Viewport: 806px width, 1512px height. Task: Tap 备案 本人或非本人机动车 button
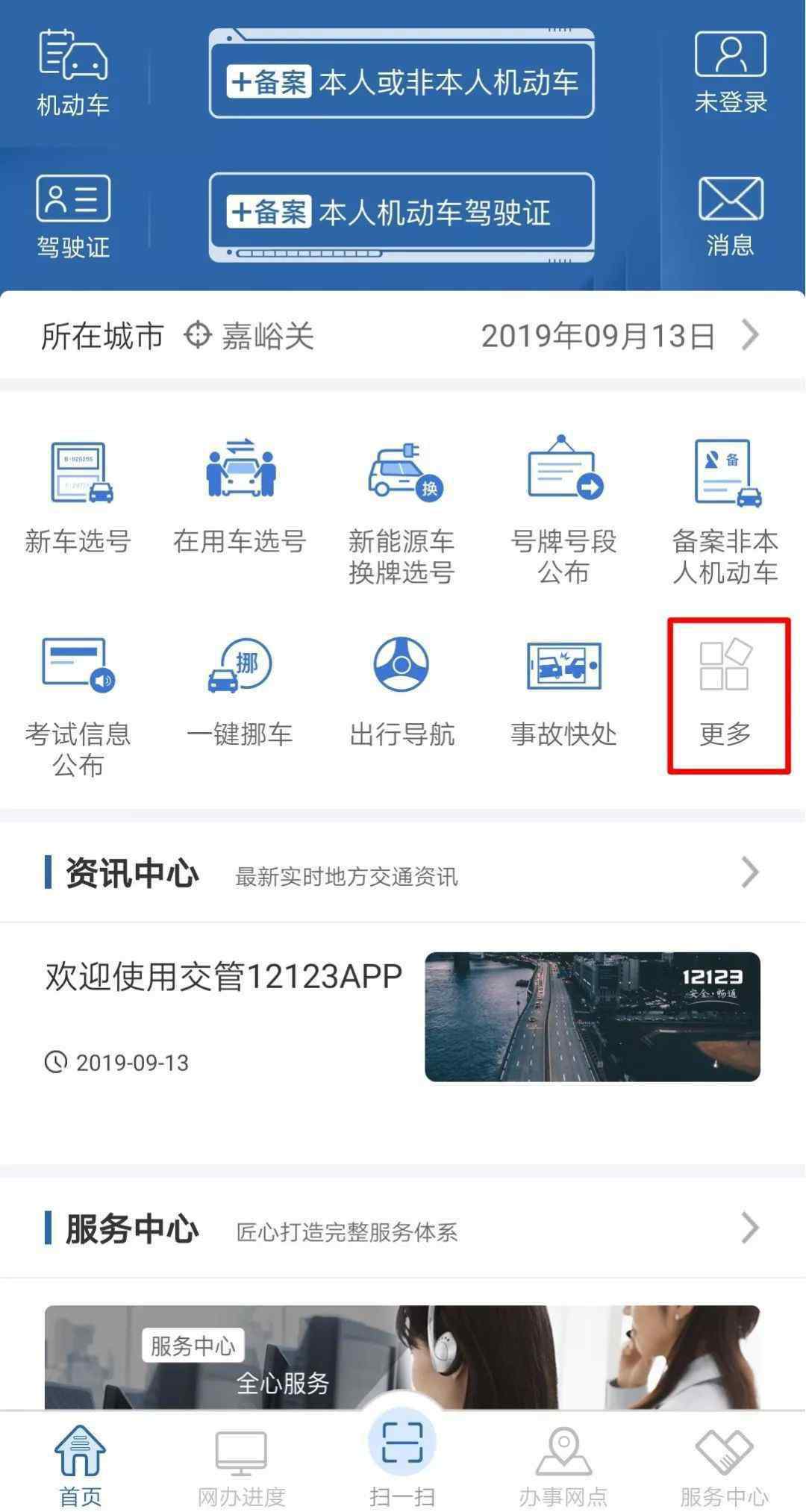[402, 81]
